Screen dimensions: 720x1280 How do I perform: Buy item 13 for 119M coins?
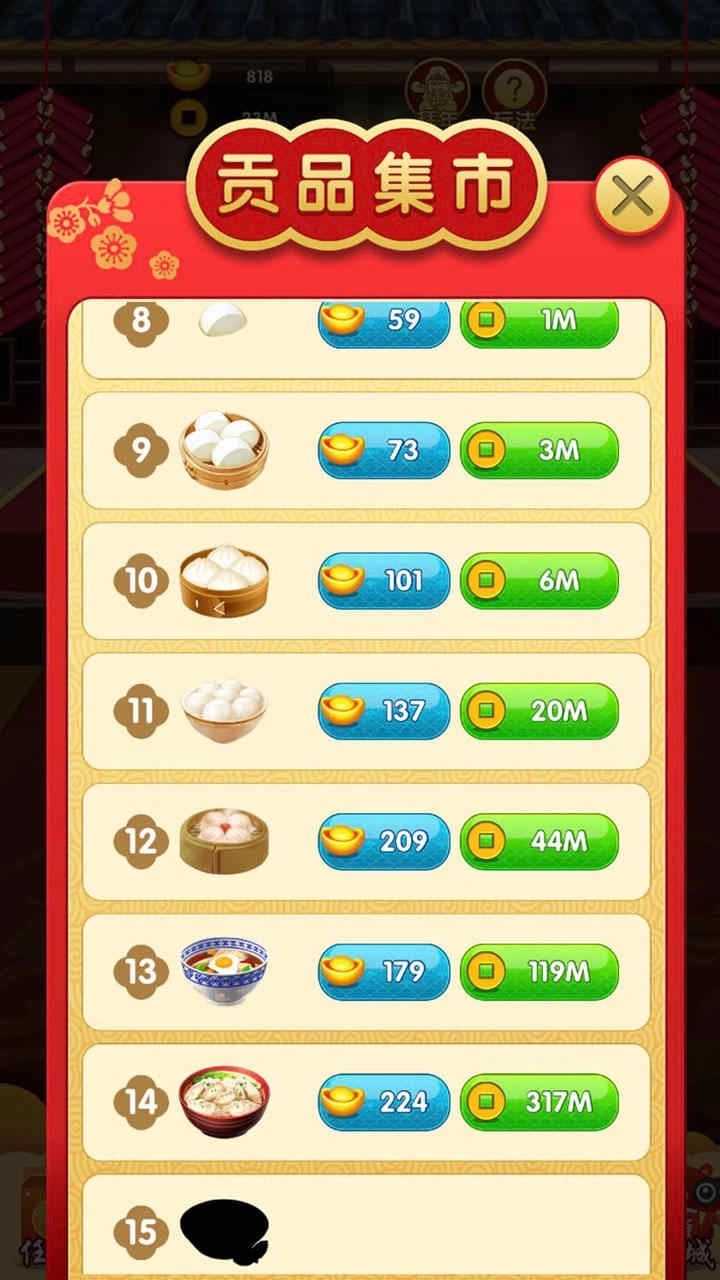pos(539,972)
